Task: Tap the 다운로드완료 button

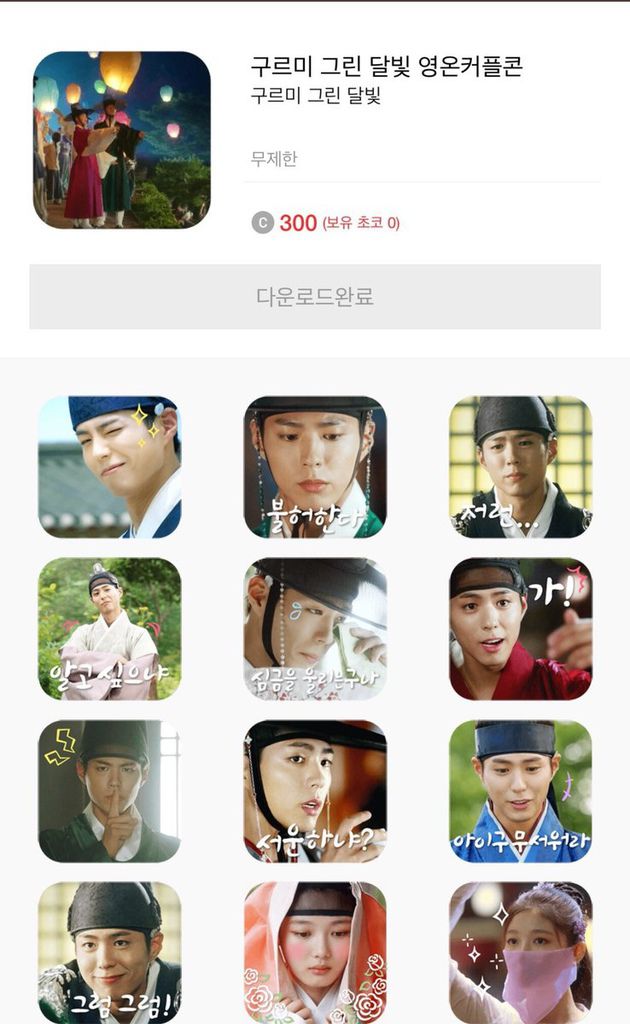Action: [x=315, y=297]
